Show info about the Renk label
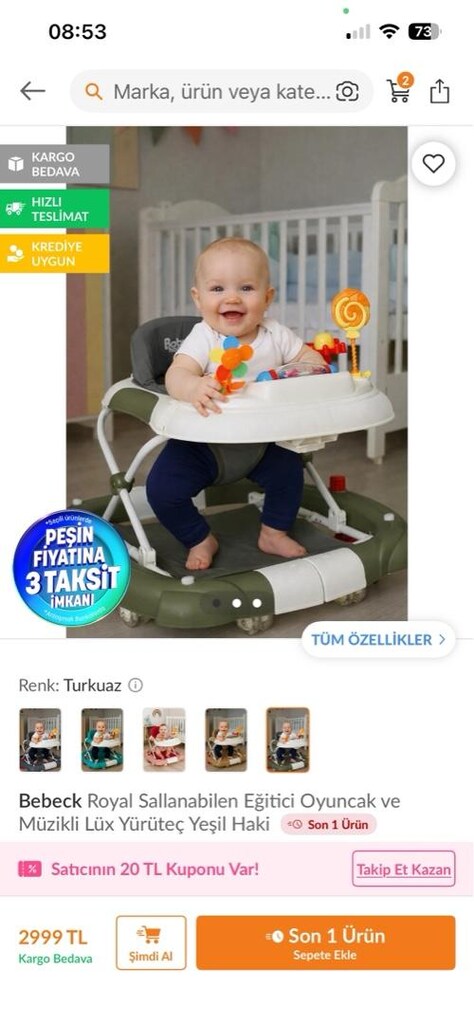Screen dimensions: 474x1024 pos(135,685)
